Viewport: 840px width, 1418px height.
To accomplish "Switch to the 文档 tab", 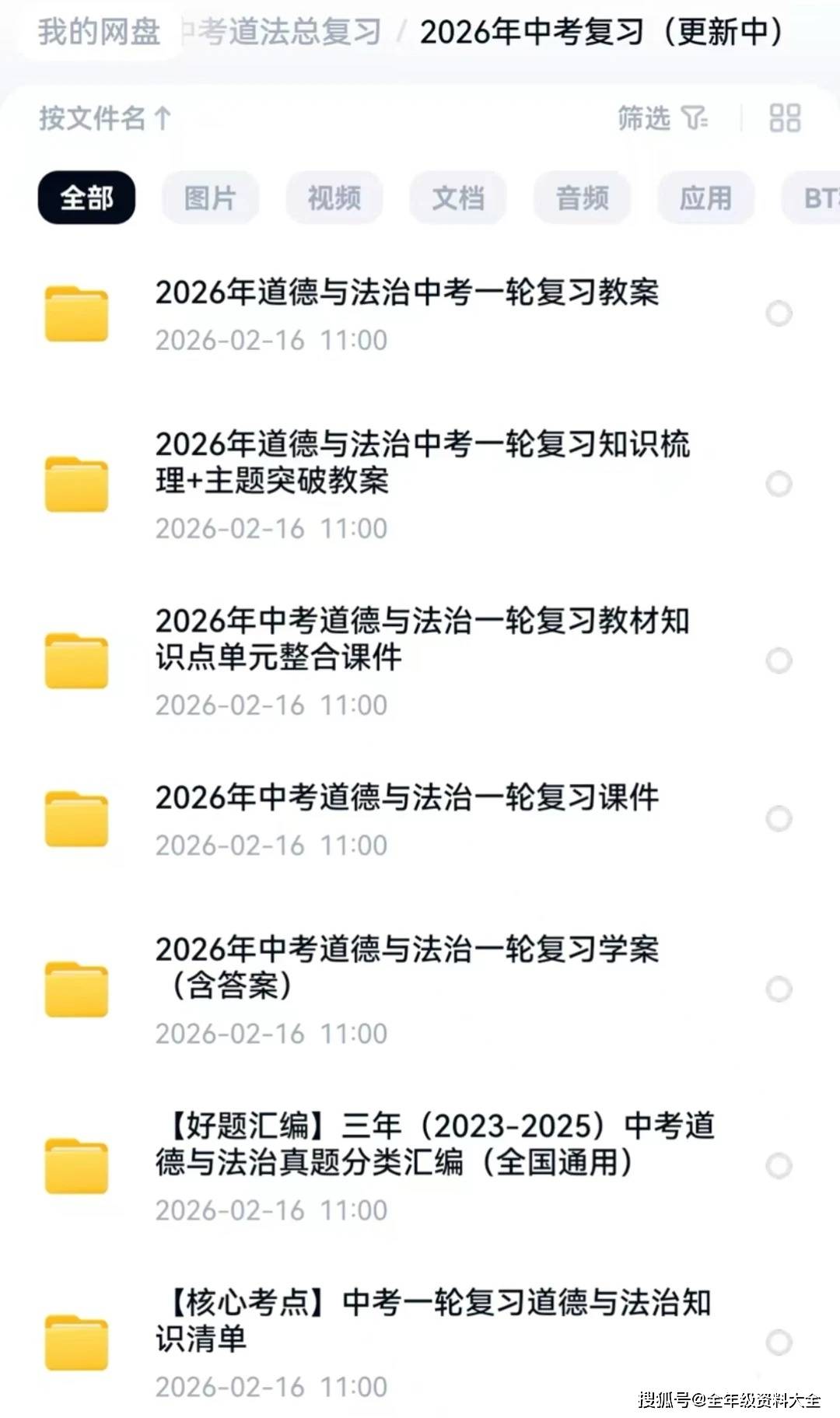I will [x=457, y=197].
